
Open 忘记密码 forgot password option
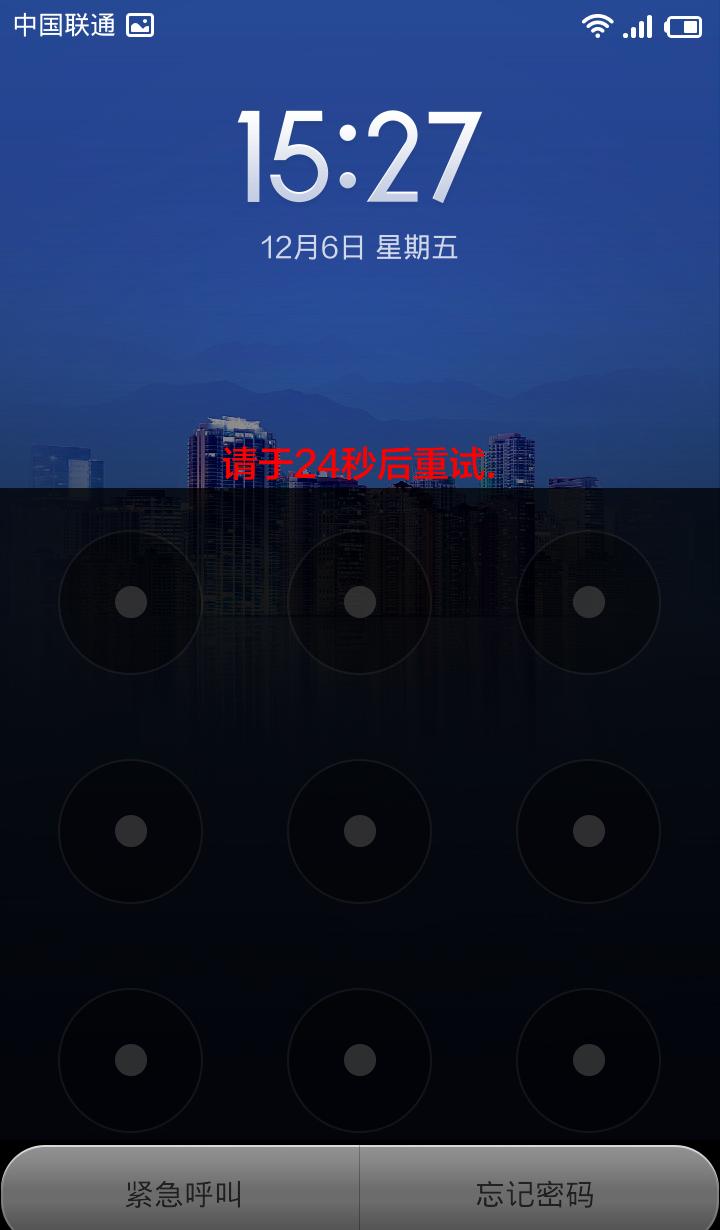(x=536, y=1193)
